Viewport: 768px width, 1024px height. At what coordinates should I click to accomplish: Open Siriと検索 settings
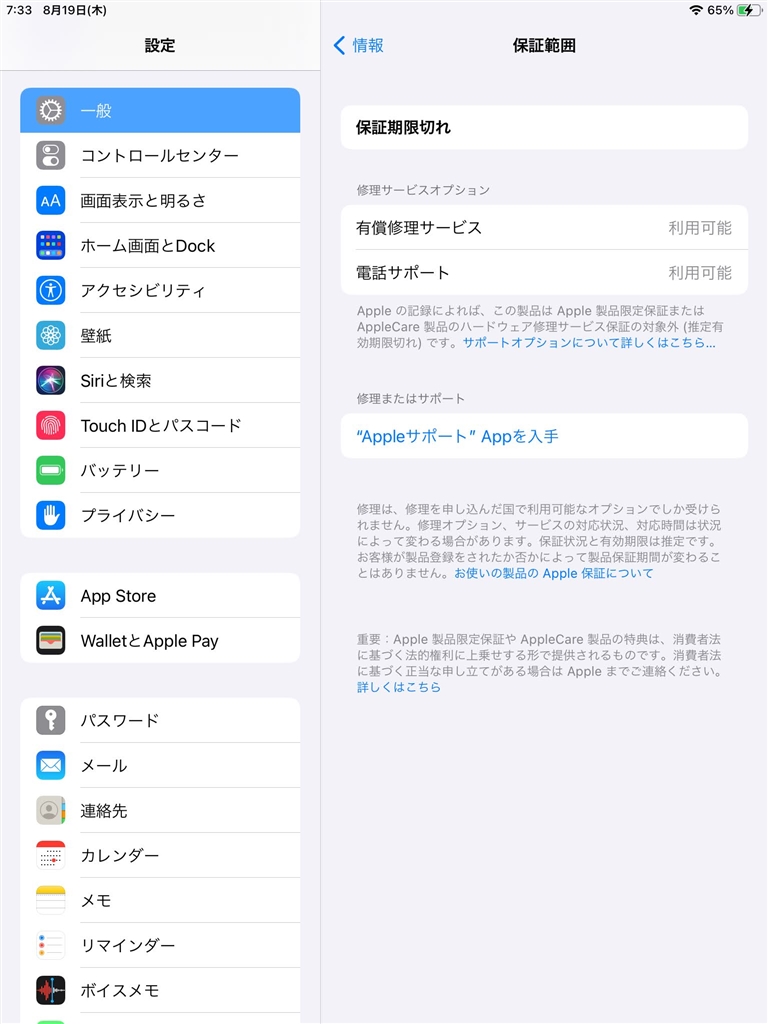pyautogui.click(x=160, y=381)
